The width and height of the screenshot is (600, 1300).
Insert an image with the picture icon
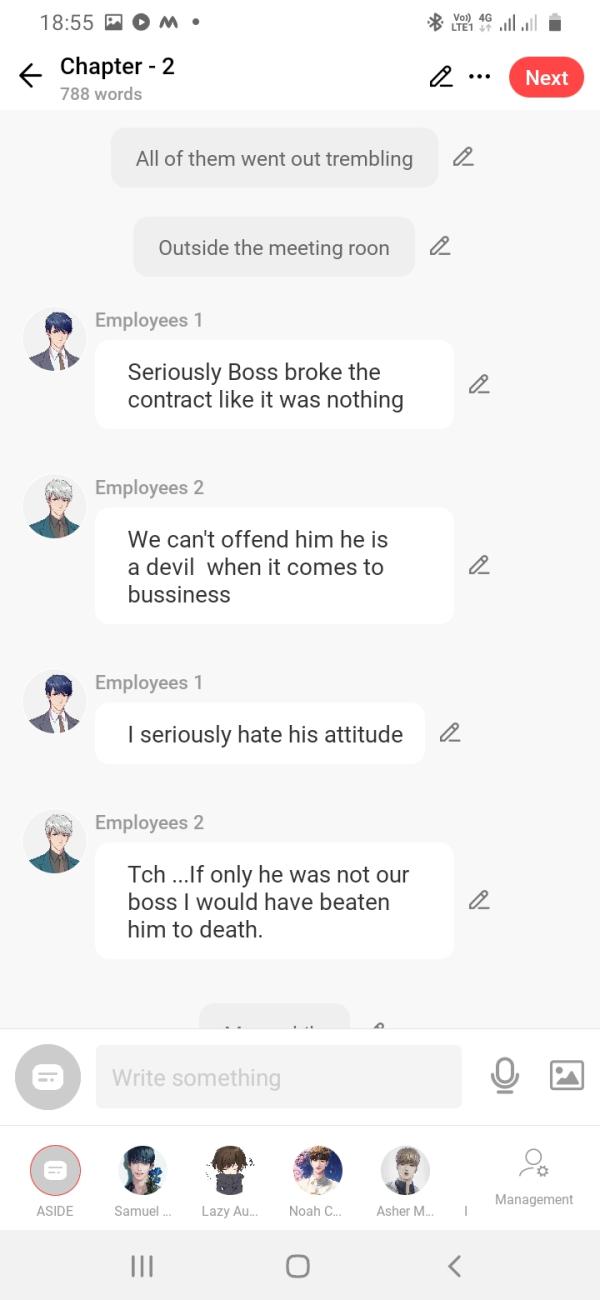pos(567,1076)
